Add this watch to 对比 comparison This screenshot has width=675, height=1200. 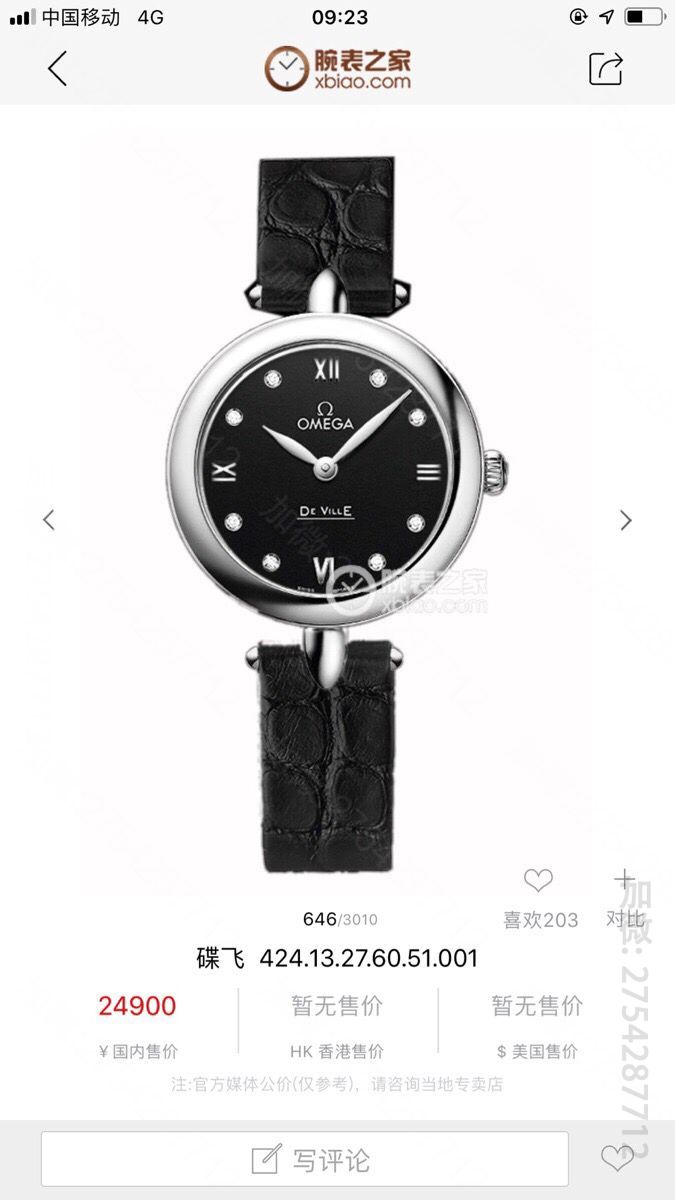click(x=625, y=881)
